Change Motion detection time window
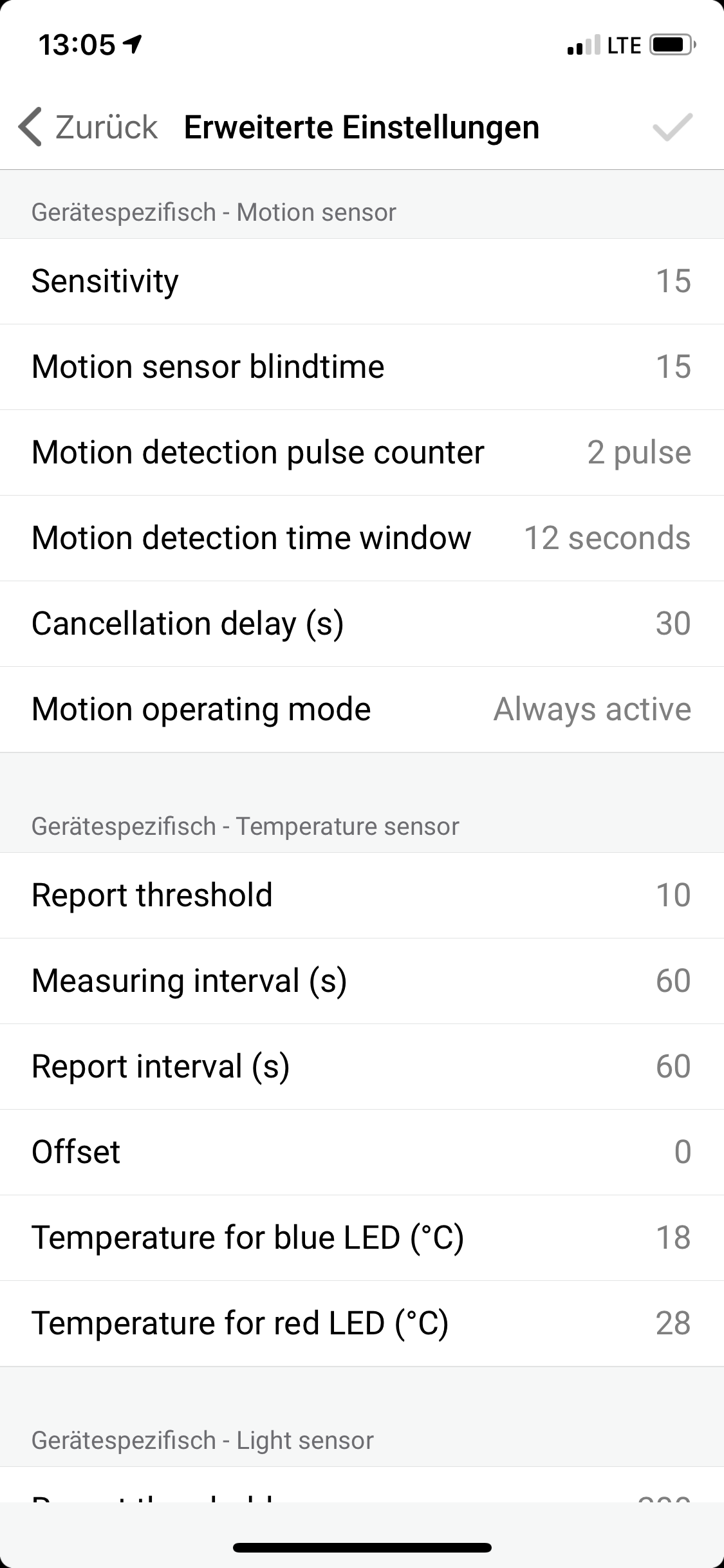Screen dimensions: 724x1568 (x=362, y=538)
